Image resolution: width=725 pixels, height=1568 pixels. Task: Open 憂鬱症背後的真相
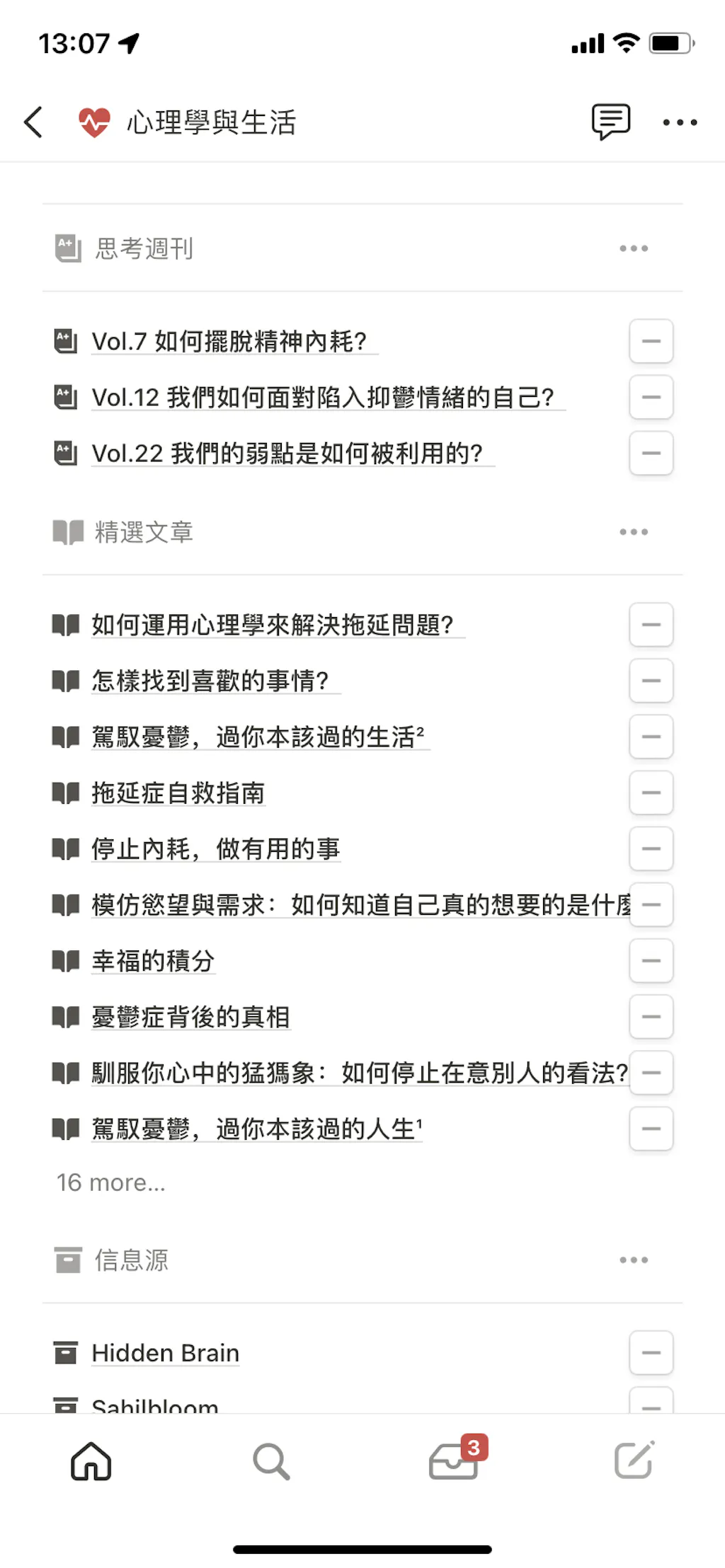[190, 1017]
